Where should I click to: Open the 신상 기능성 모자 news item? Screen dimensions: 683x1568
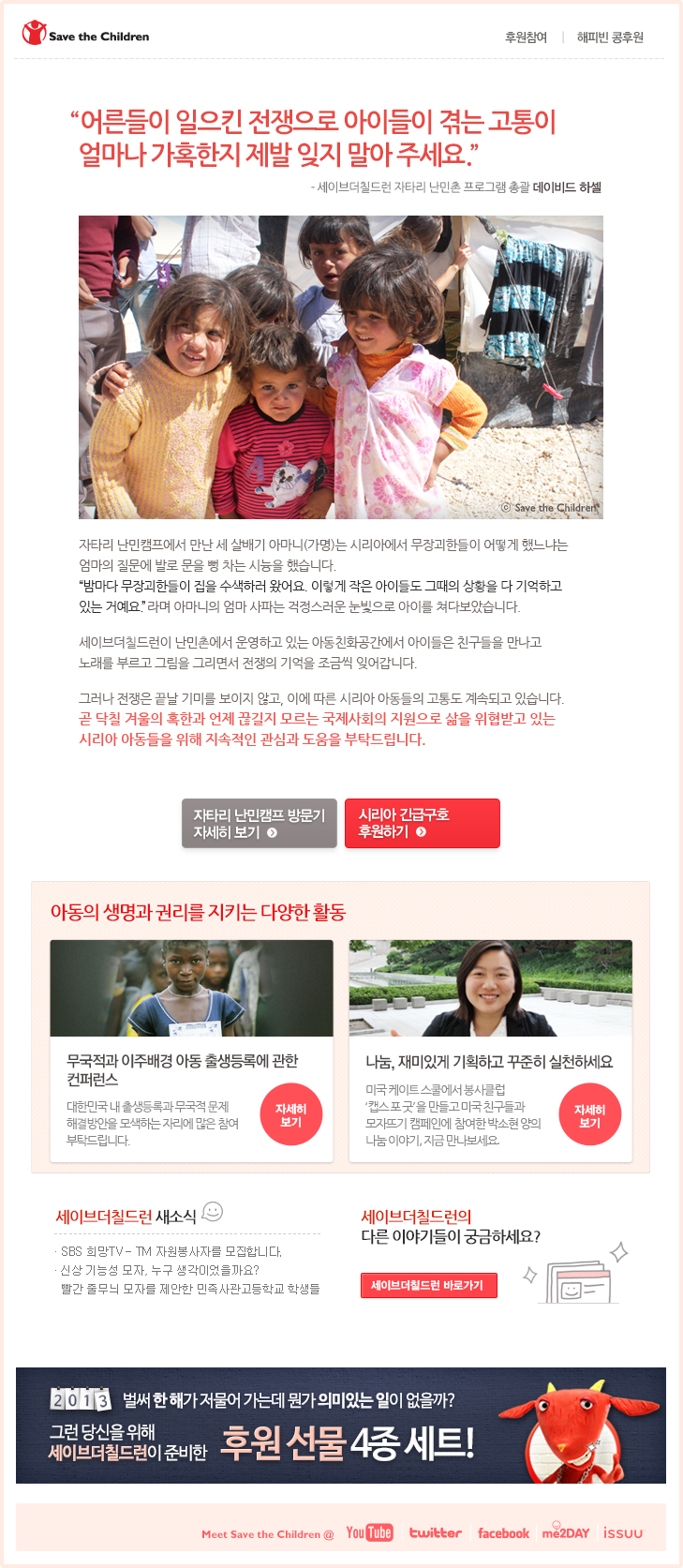pyautogui.click(x=159, y=1270)
